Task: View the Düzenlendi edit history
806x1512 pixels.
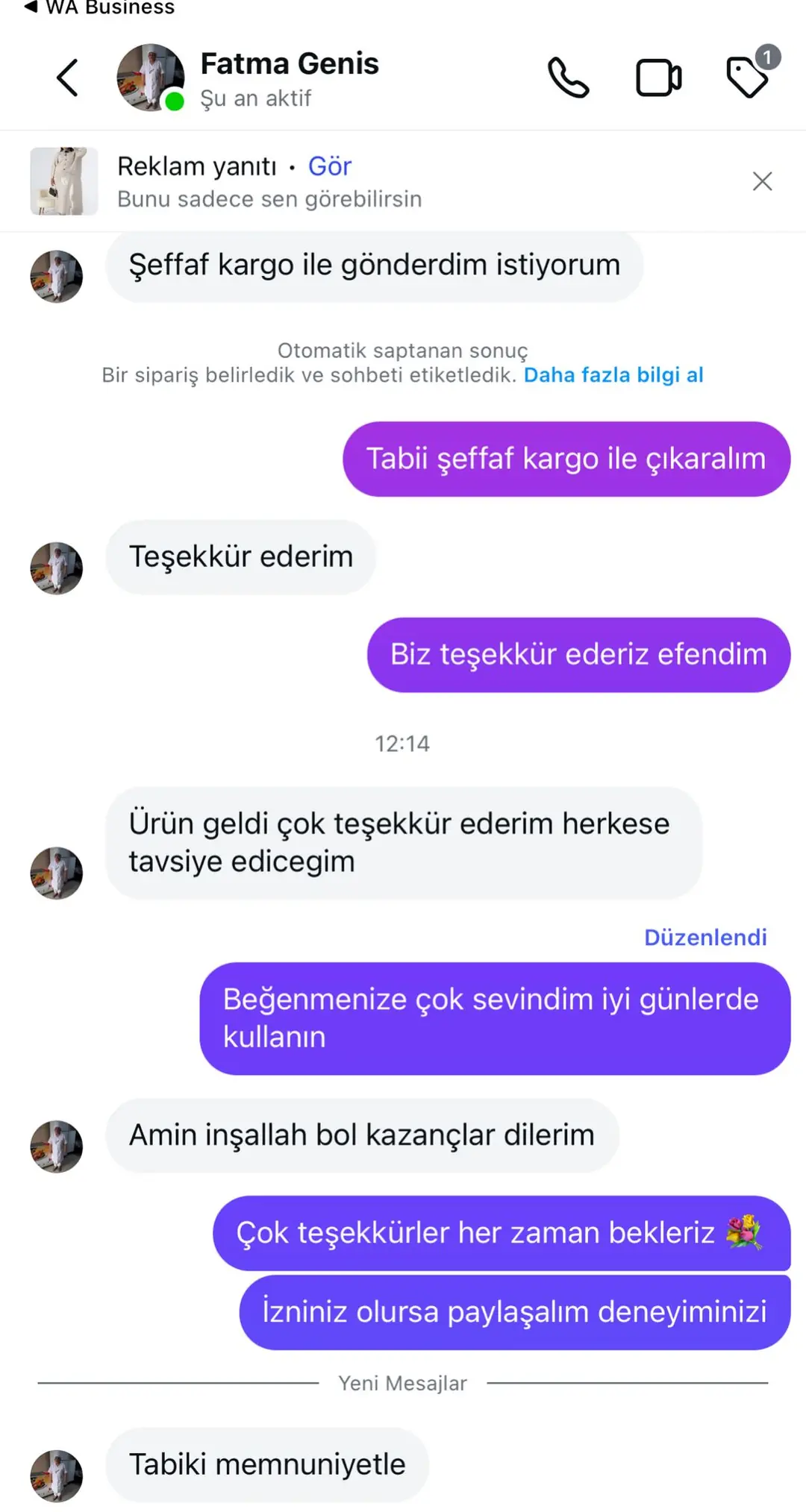Action: click(705, 937)
